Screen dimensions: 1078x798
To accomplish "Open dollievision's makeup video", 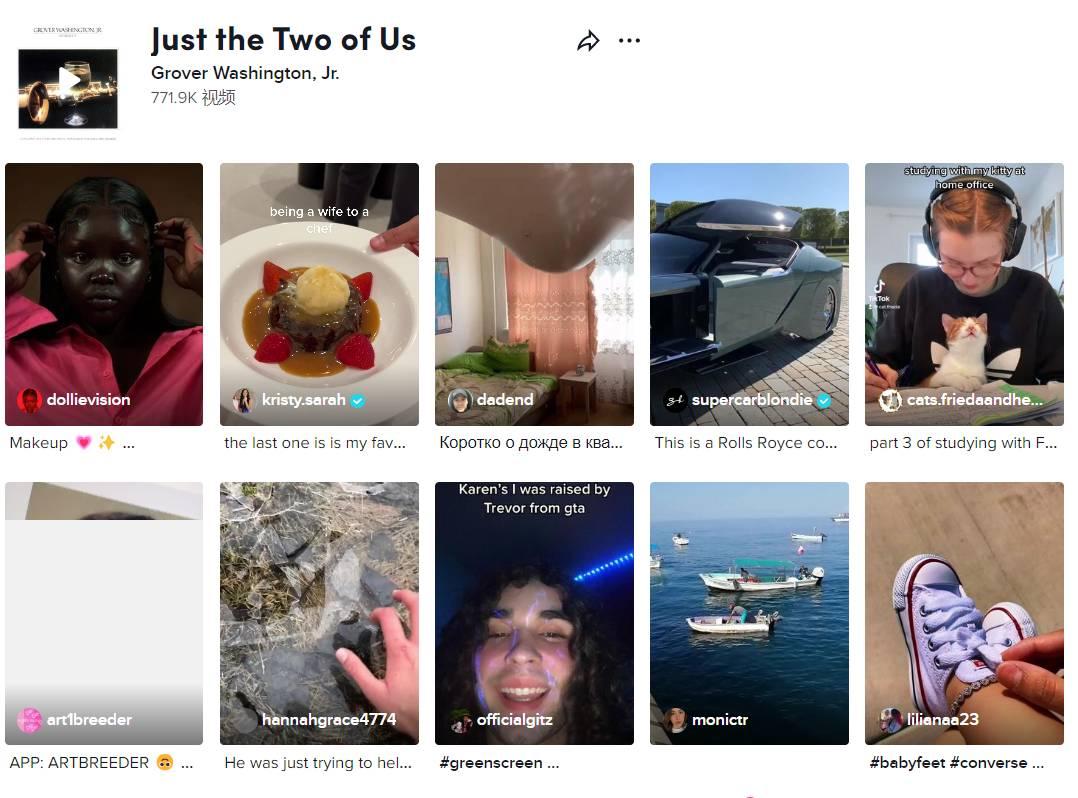I will point(104,294).
